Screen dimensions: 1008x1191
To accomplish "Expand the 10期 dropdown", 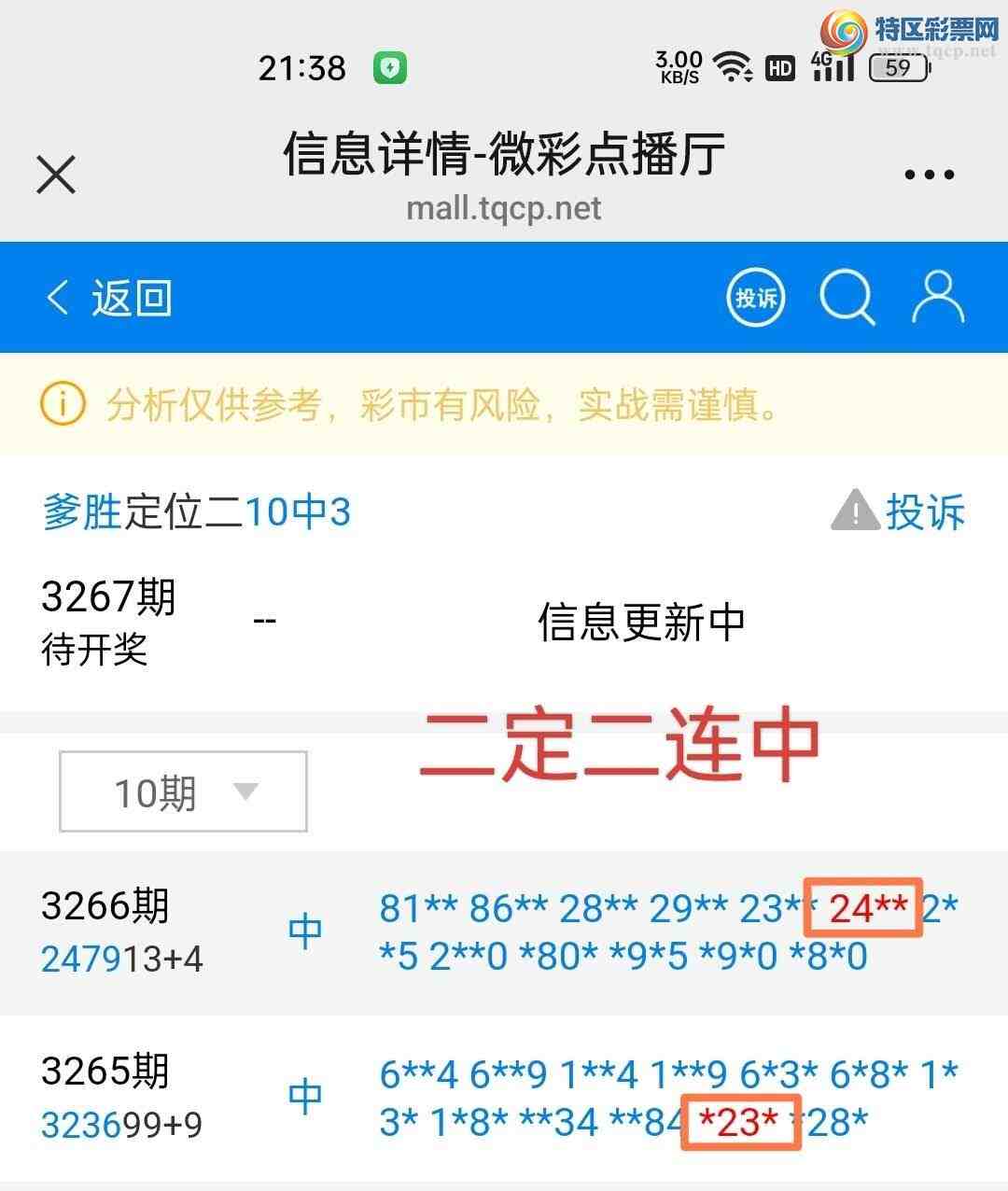I will pos(183,792).
